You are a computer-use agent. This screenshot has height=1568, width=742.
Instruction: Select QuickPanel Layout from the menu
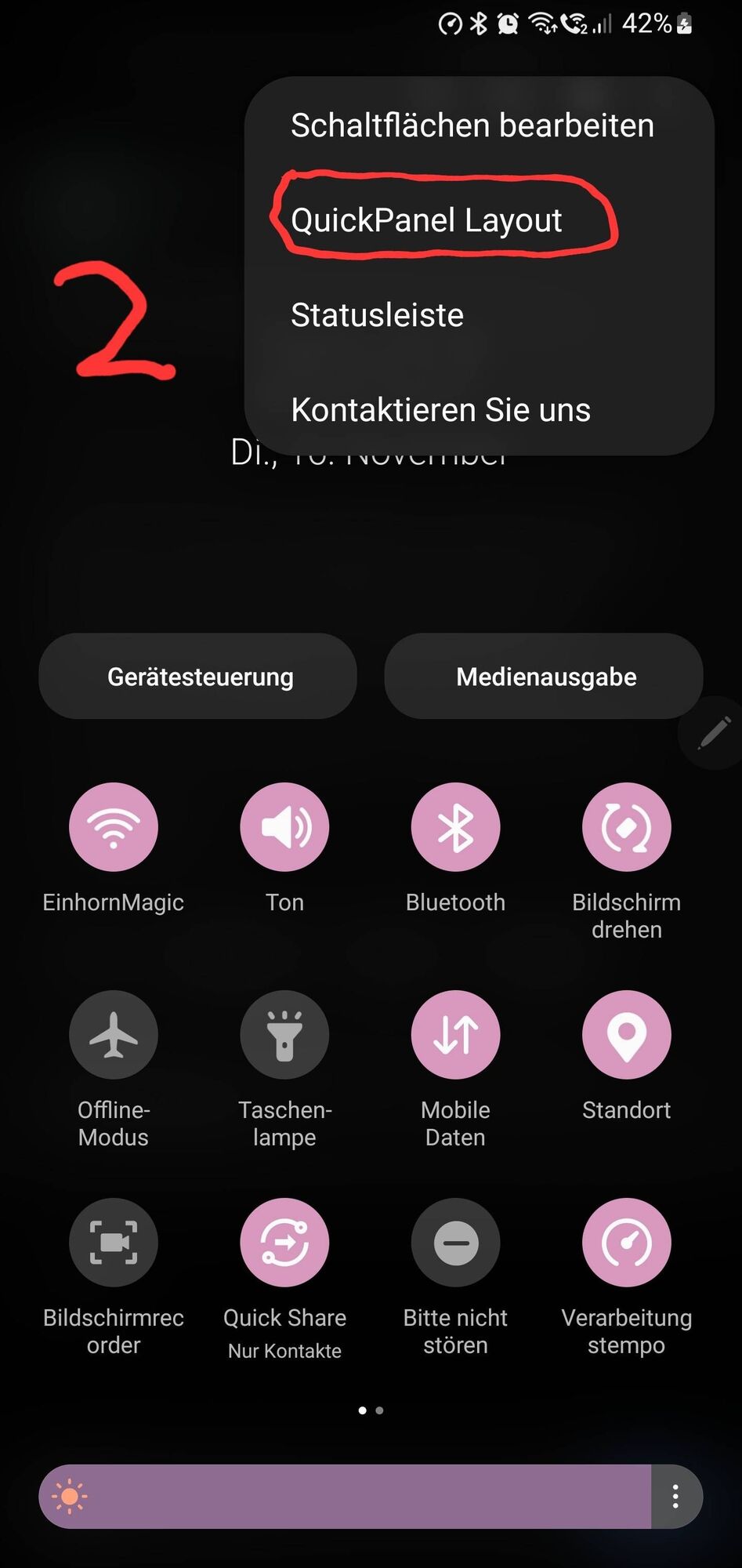pos(426,220)
